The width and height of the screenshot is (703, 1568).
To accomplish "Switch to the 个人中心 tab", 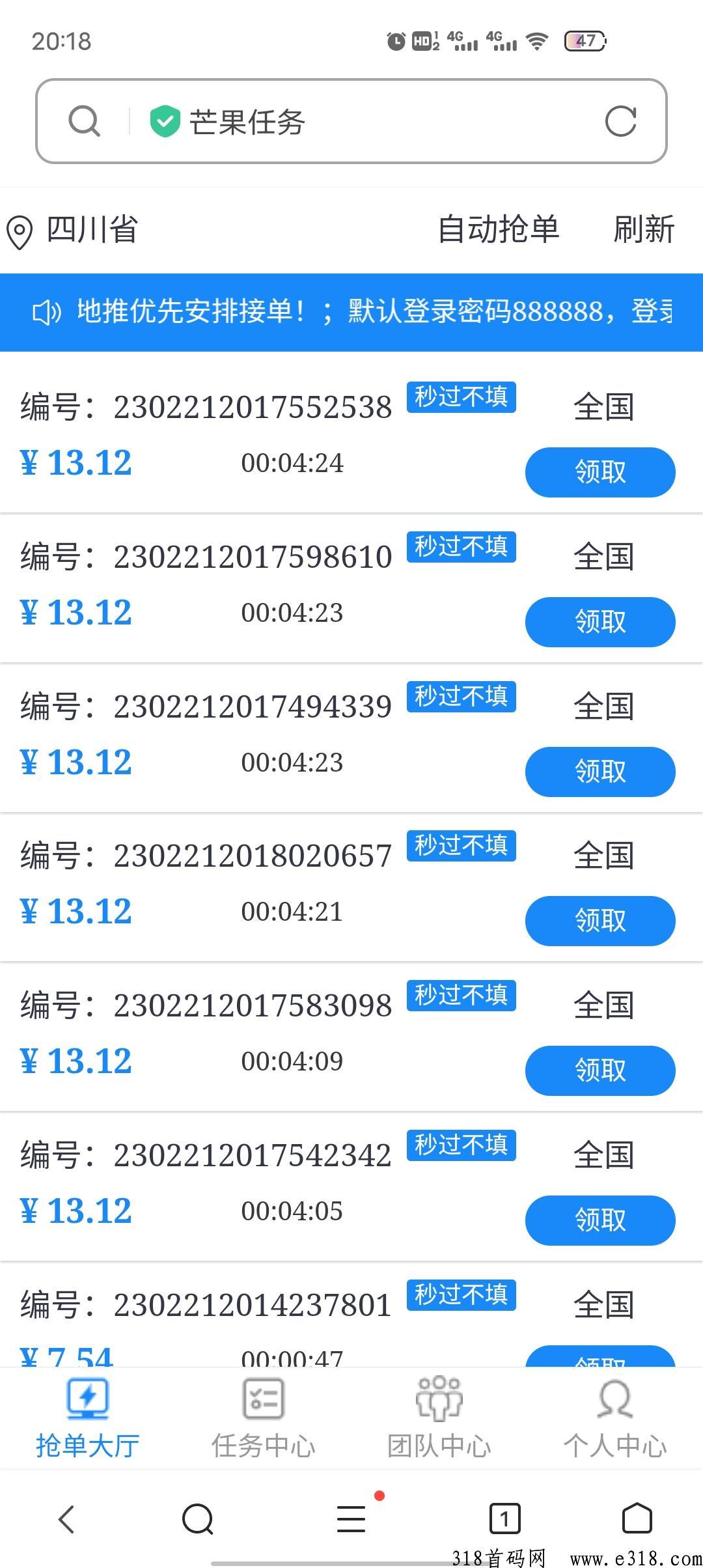I will (x=615, y=1417).
